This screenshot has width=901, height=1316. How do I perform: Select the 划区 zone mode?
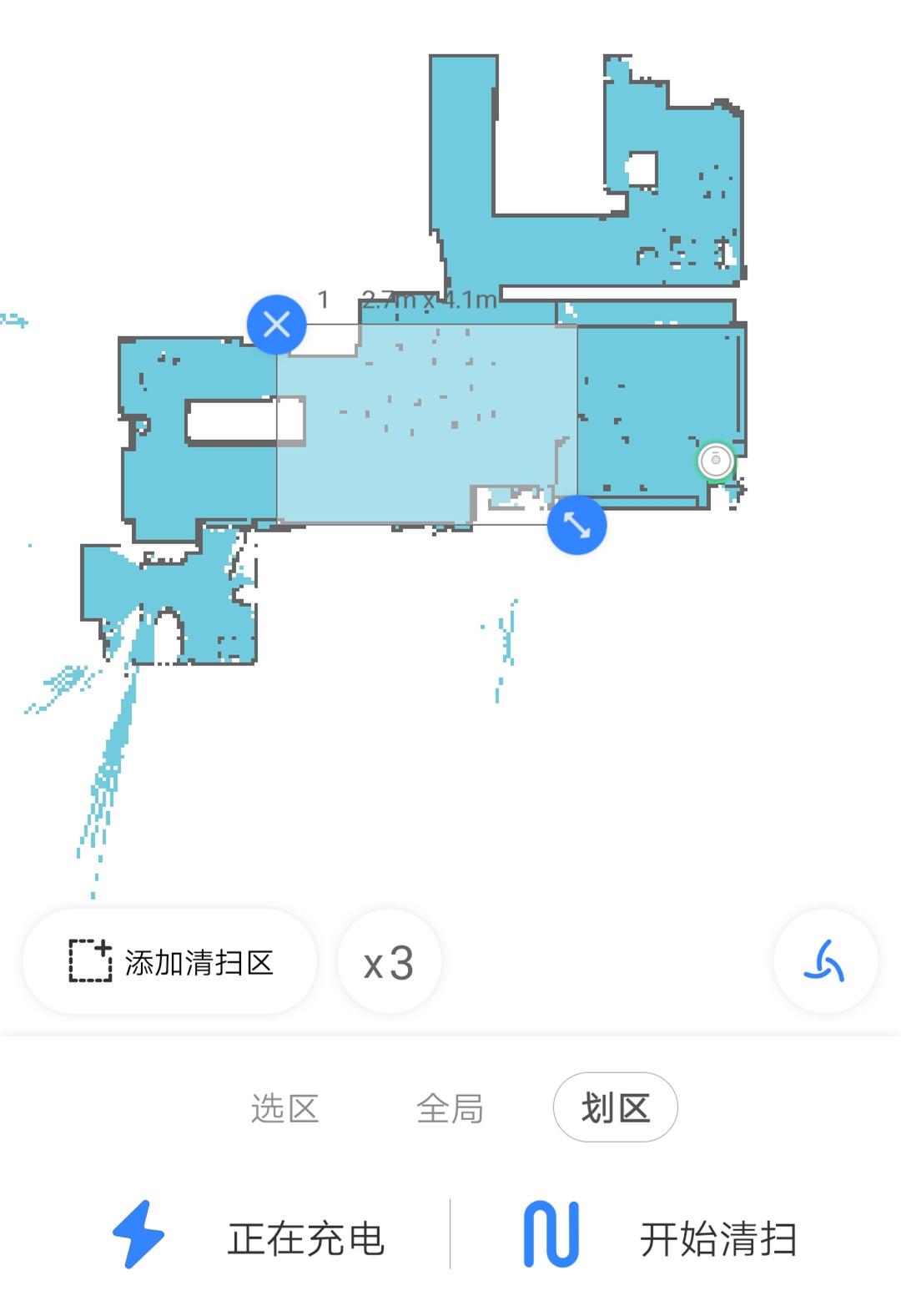click(615, 1108)
